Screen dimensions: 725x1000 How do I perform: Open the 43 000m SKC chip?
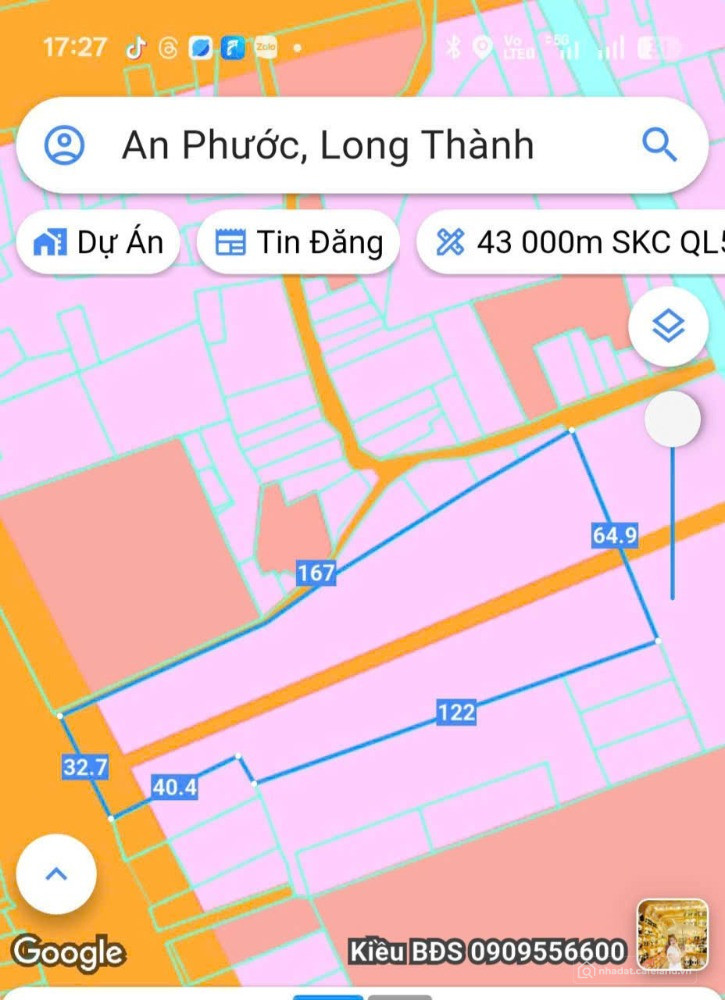575,242
